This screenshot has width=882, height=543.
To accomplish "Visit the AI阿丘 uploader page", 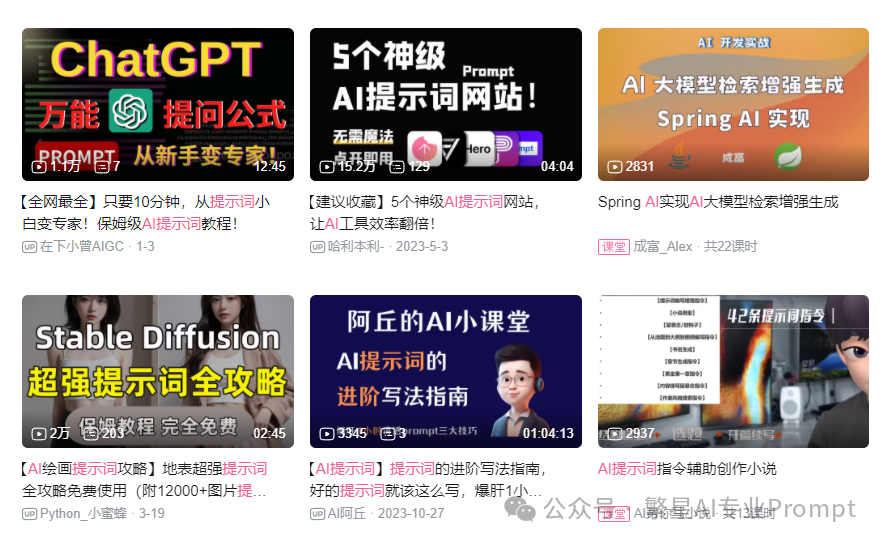I will tap(348, 513).
